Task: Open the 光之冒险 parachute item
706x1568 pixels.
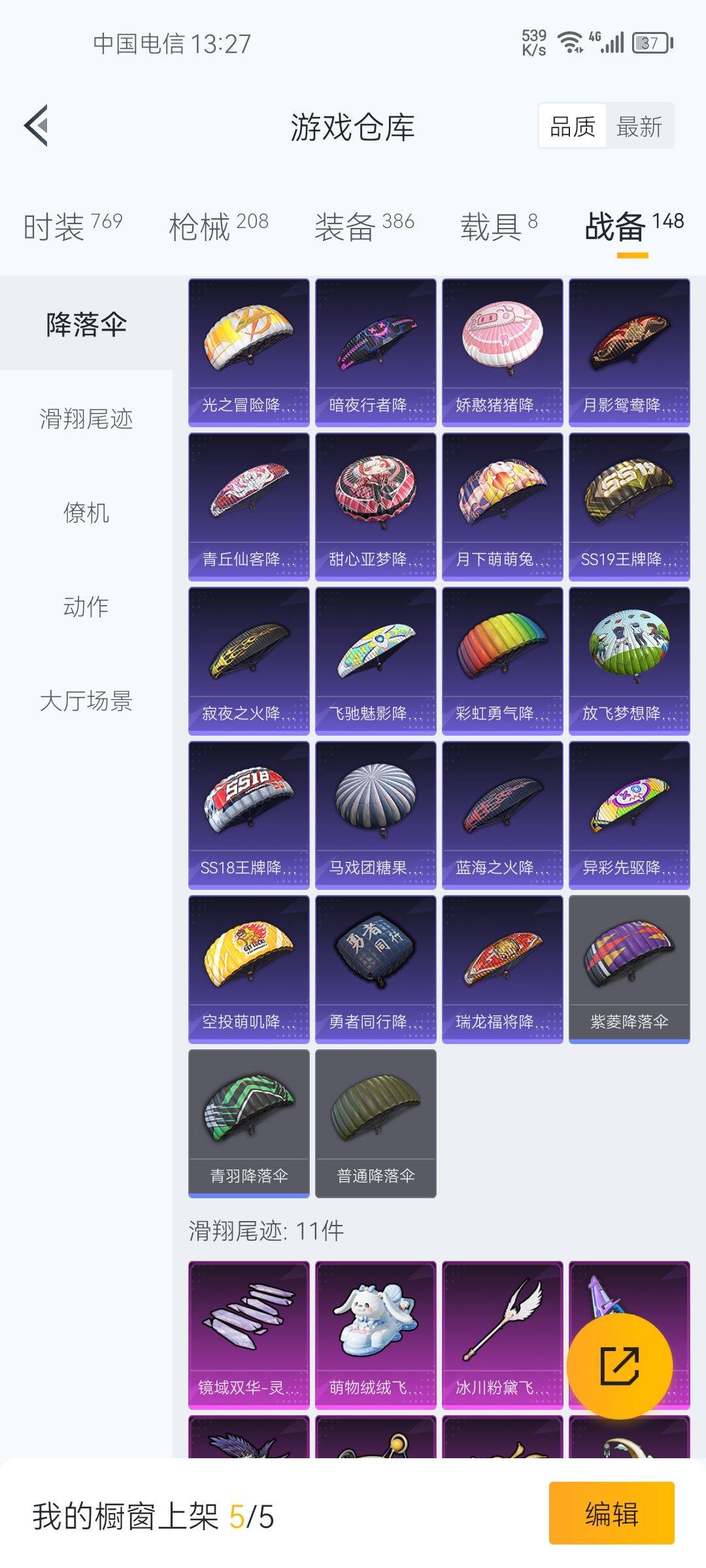Action: coord(248,353)
